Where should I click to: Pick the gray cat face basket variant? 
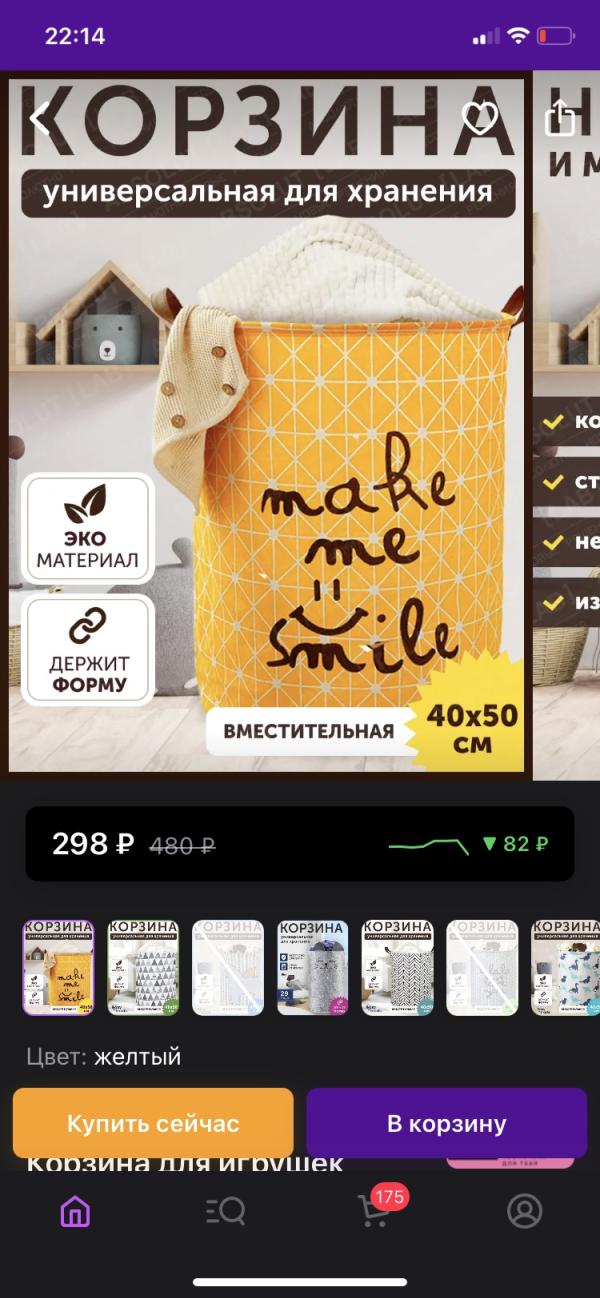coord(313,968)
